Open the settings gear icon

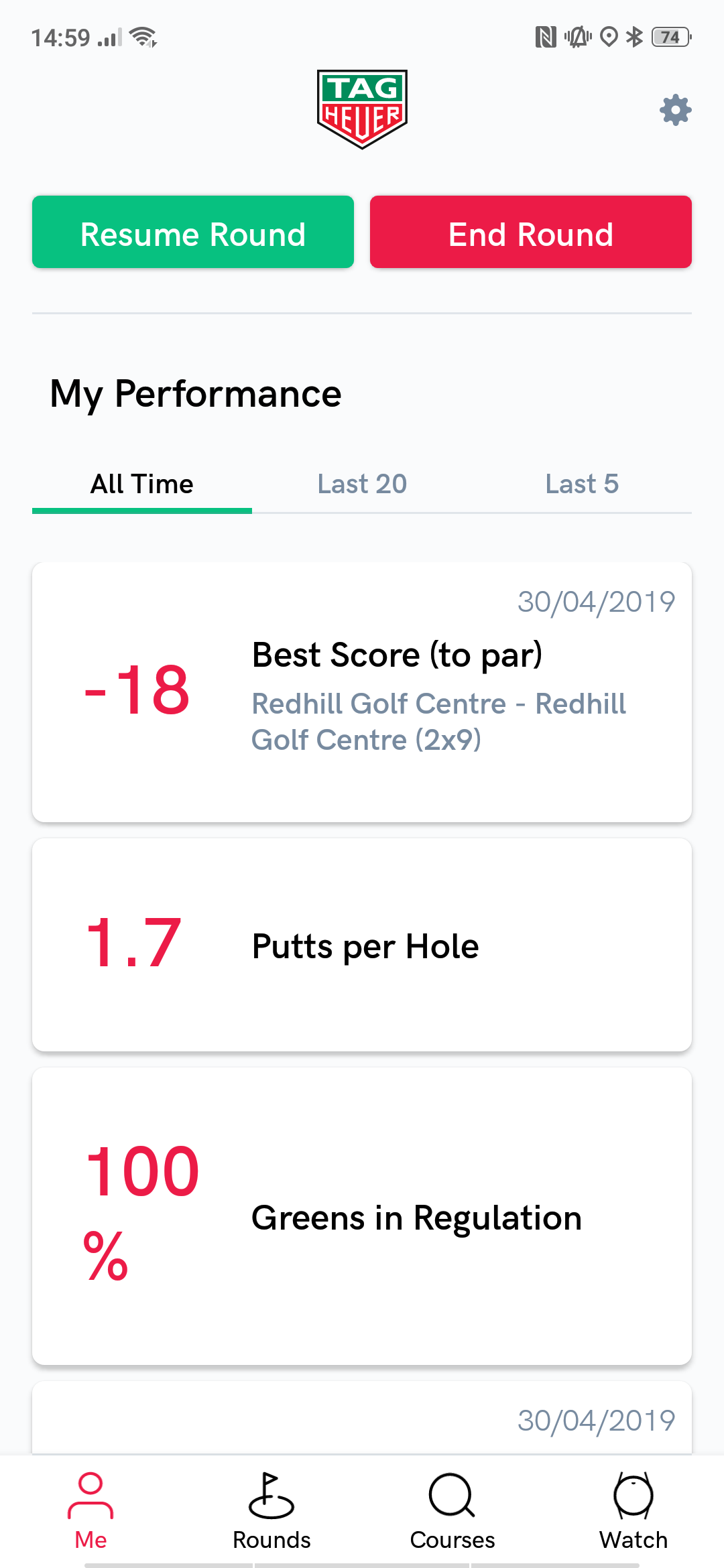[675, 110]
